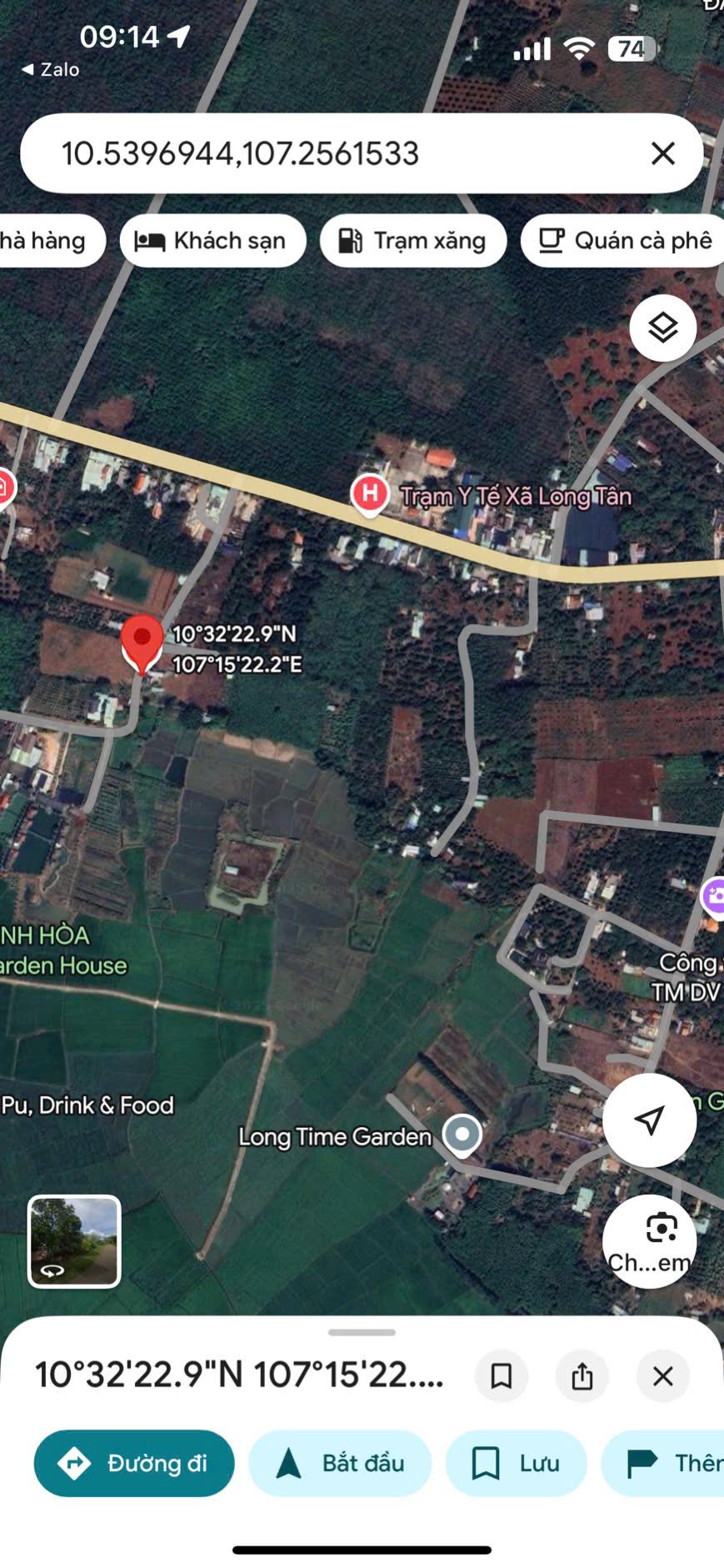Open the Street View thumbnail
The width and height of the screenshot is (724, 1568).
(74, 1241)
